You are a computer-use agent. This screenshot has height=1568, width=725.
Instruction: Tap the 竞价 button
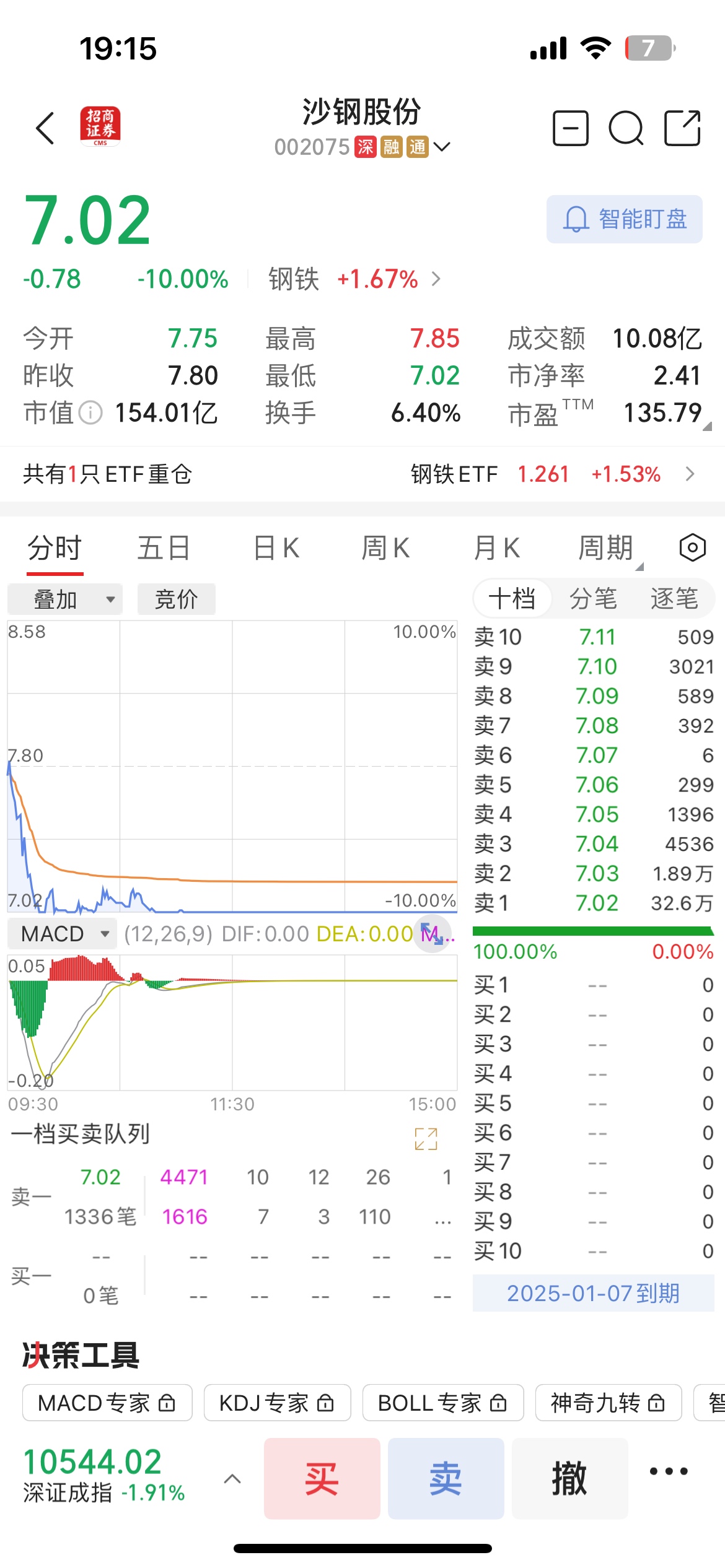tap(177, 599)
